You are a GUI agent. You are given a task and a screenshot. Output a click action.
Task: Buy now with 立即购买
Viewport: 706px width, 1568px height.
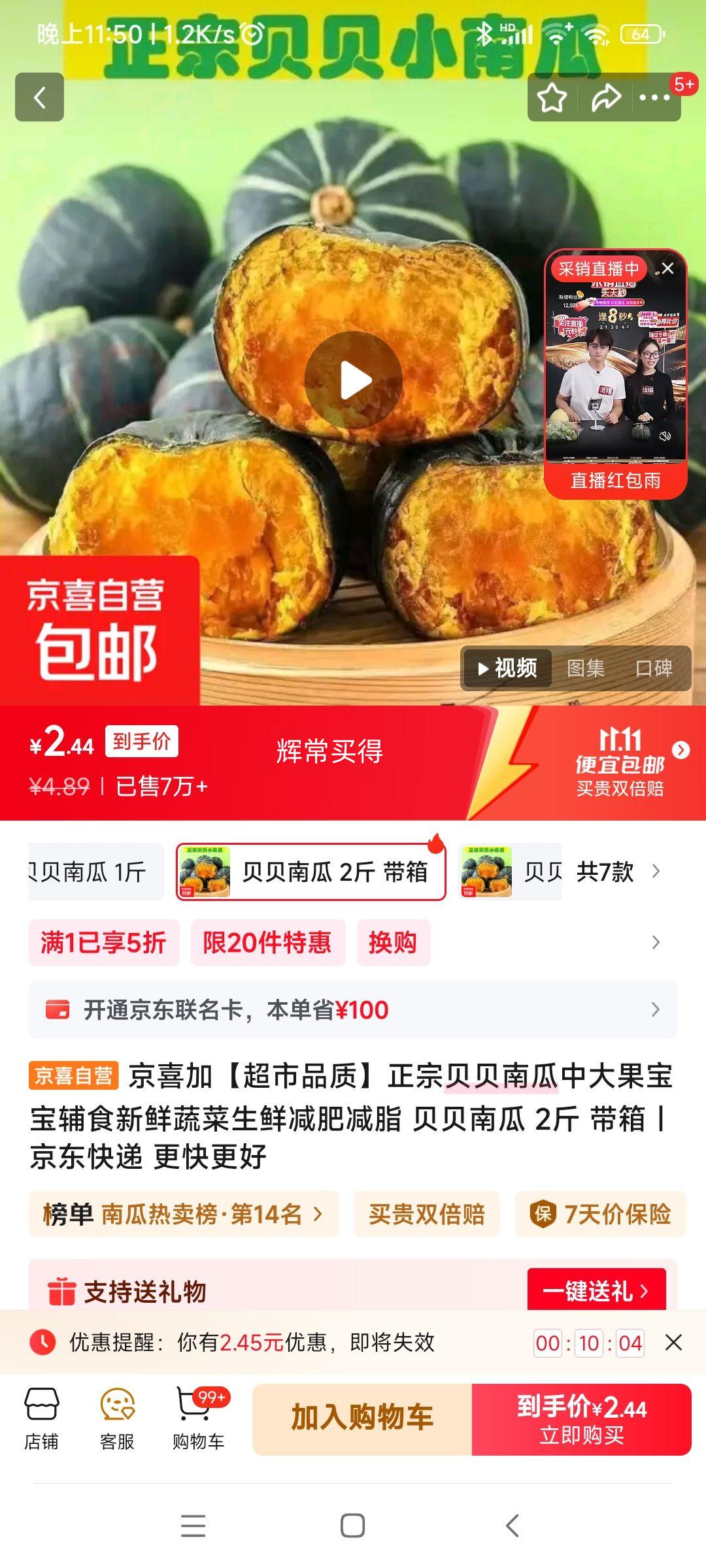581,1418
